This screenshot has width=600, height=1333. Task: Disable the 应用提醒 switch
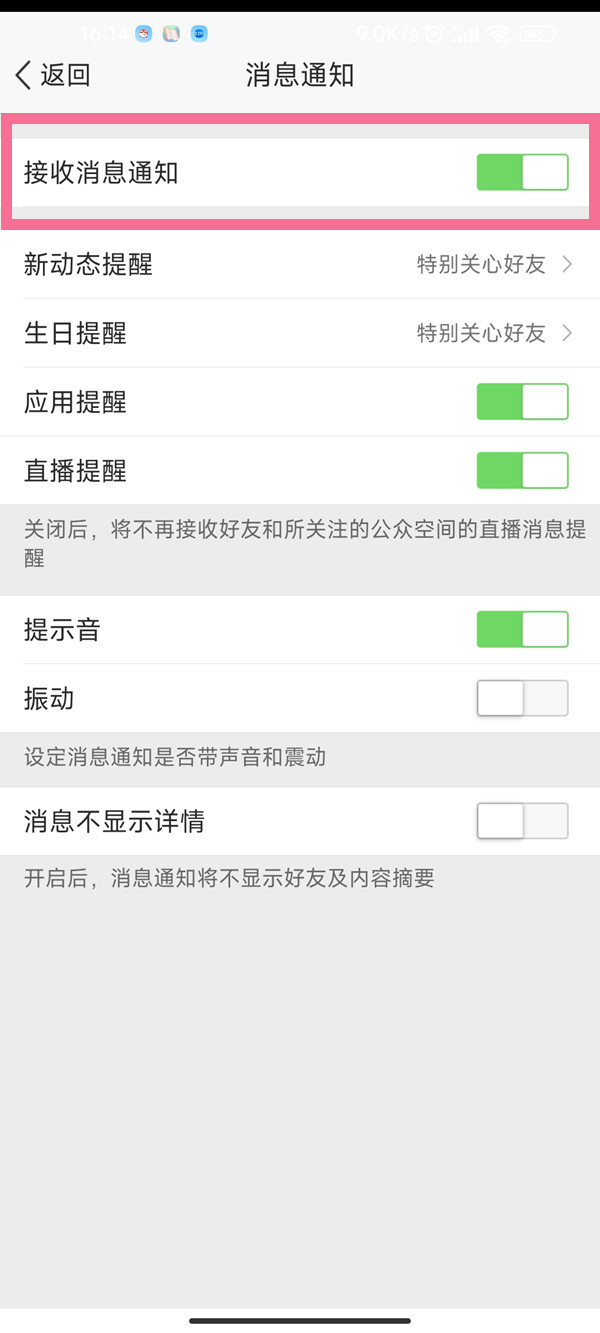[522, 402]
